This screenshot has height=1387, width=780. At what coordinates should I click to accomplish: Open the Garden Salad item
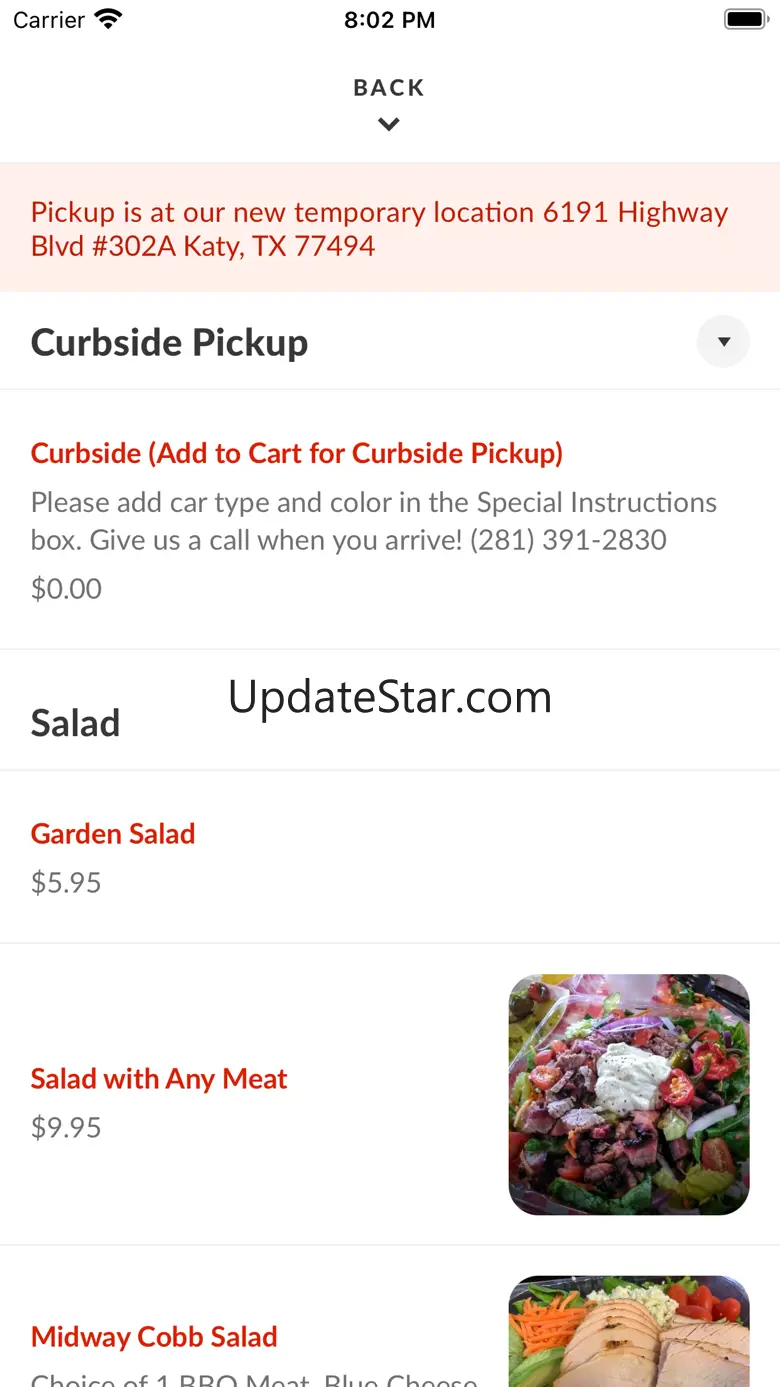point(390,857)
